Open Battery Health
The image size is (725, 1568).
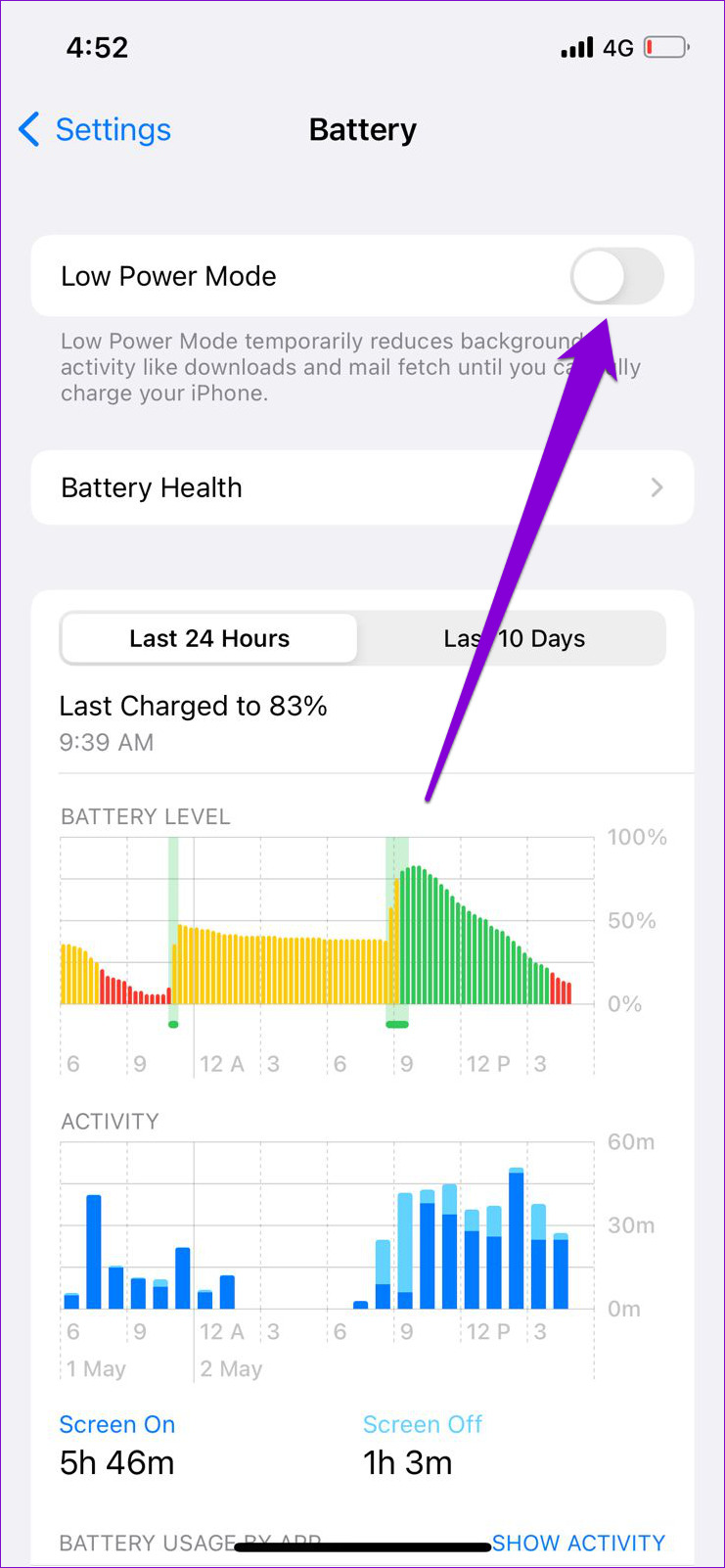point(362,487)
